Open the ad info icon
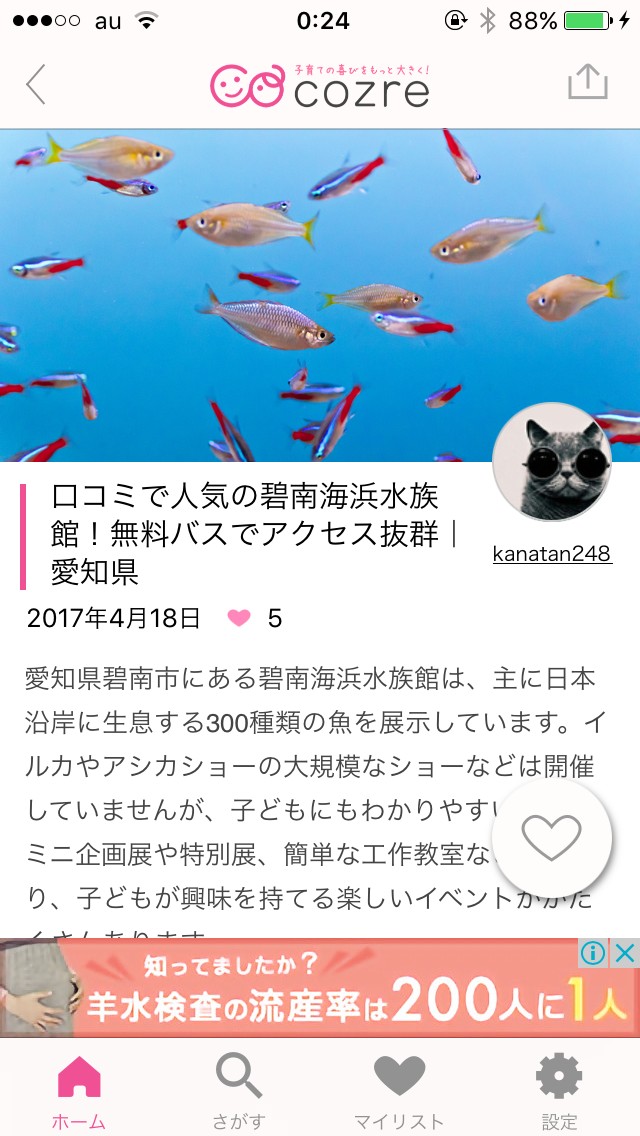The image size is (640, 1136). [594, 953]
